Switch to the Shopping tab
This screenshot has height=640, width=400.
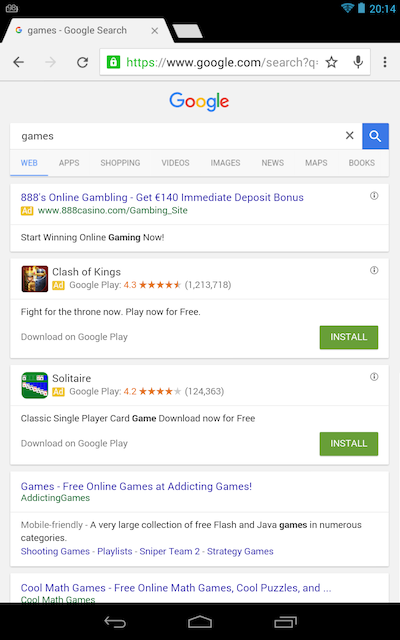[120, 162]
